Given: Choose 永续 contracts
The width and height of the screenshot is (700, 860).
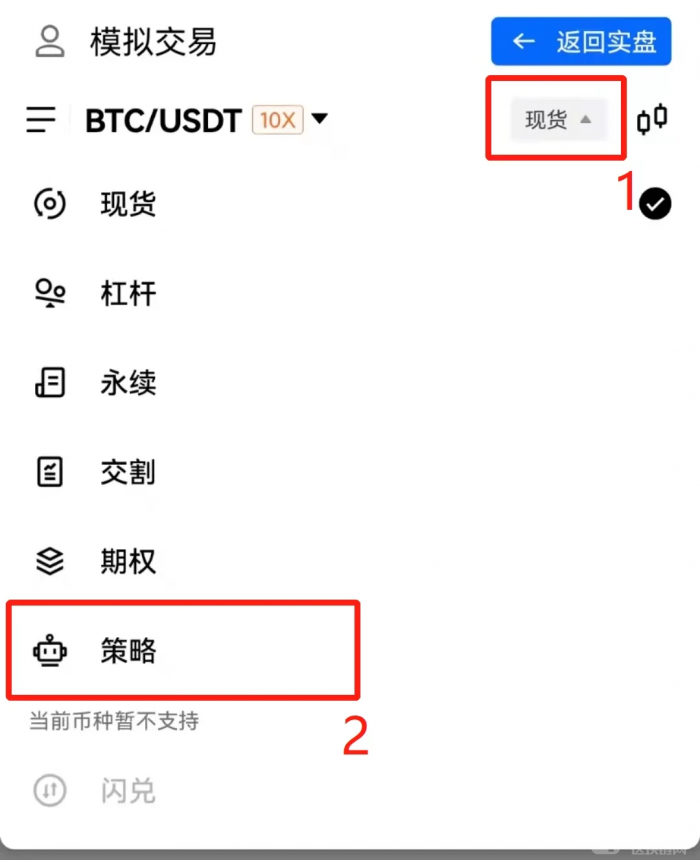Looking at the screenshot, I should 128,383.
